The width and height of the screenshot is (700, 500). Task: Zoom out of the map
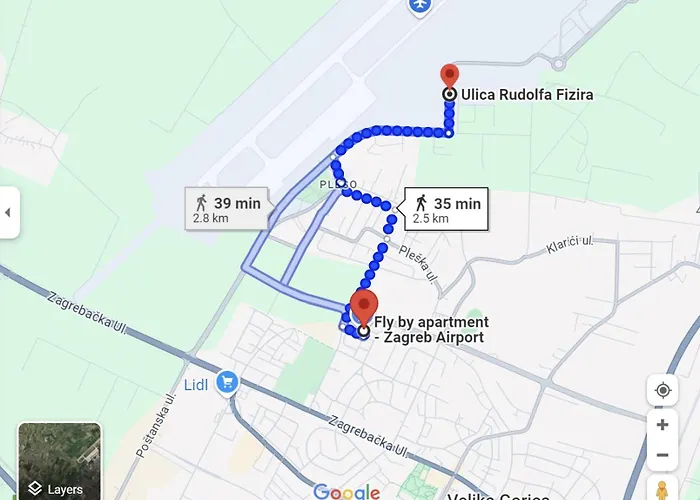pos(662,456)
